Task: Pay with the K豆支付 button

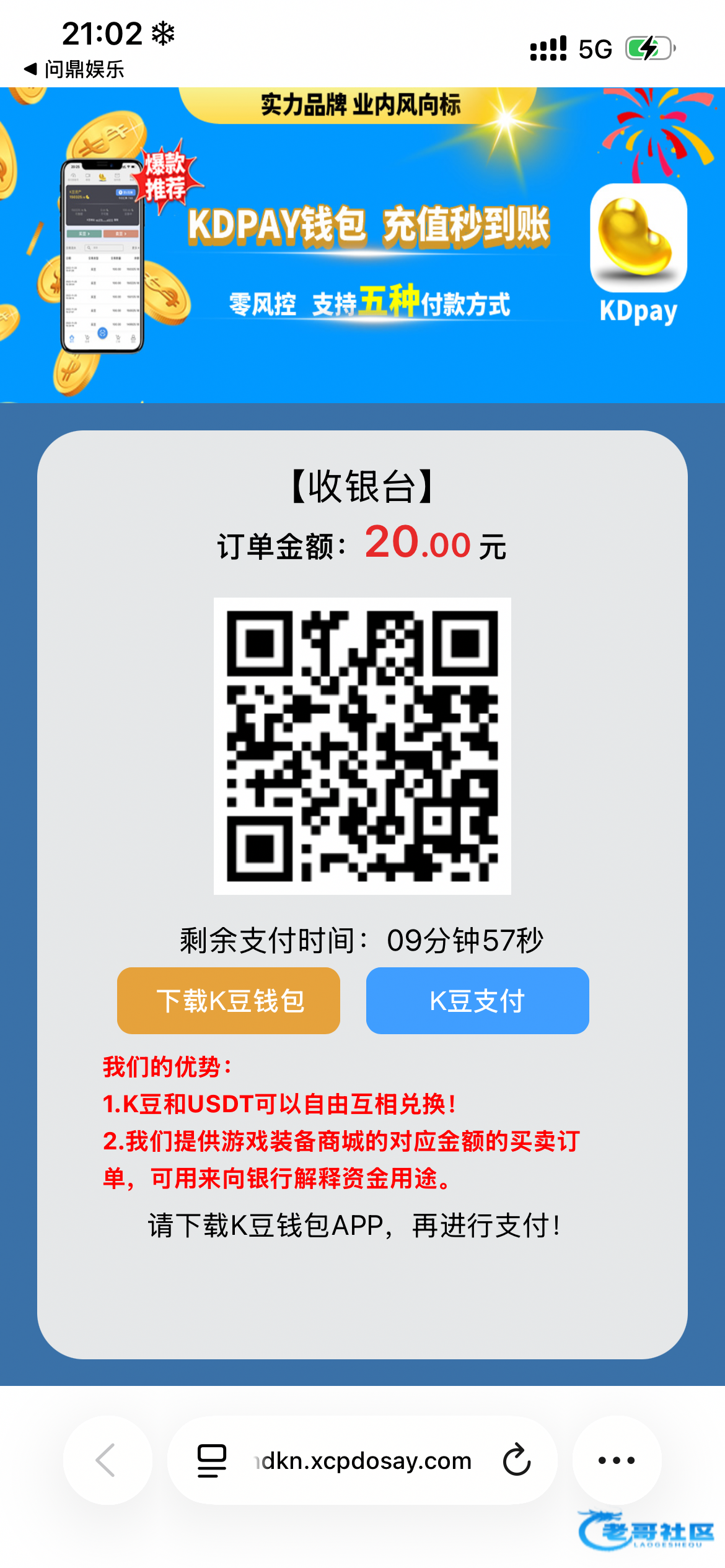Action: pos(477,1000)
